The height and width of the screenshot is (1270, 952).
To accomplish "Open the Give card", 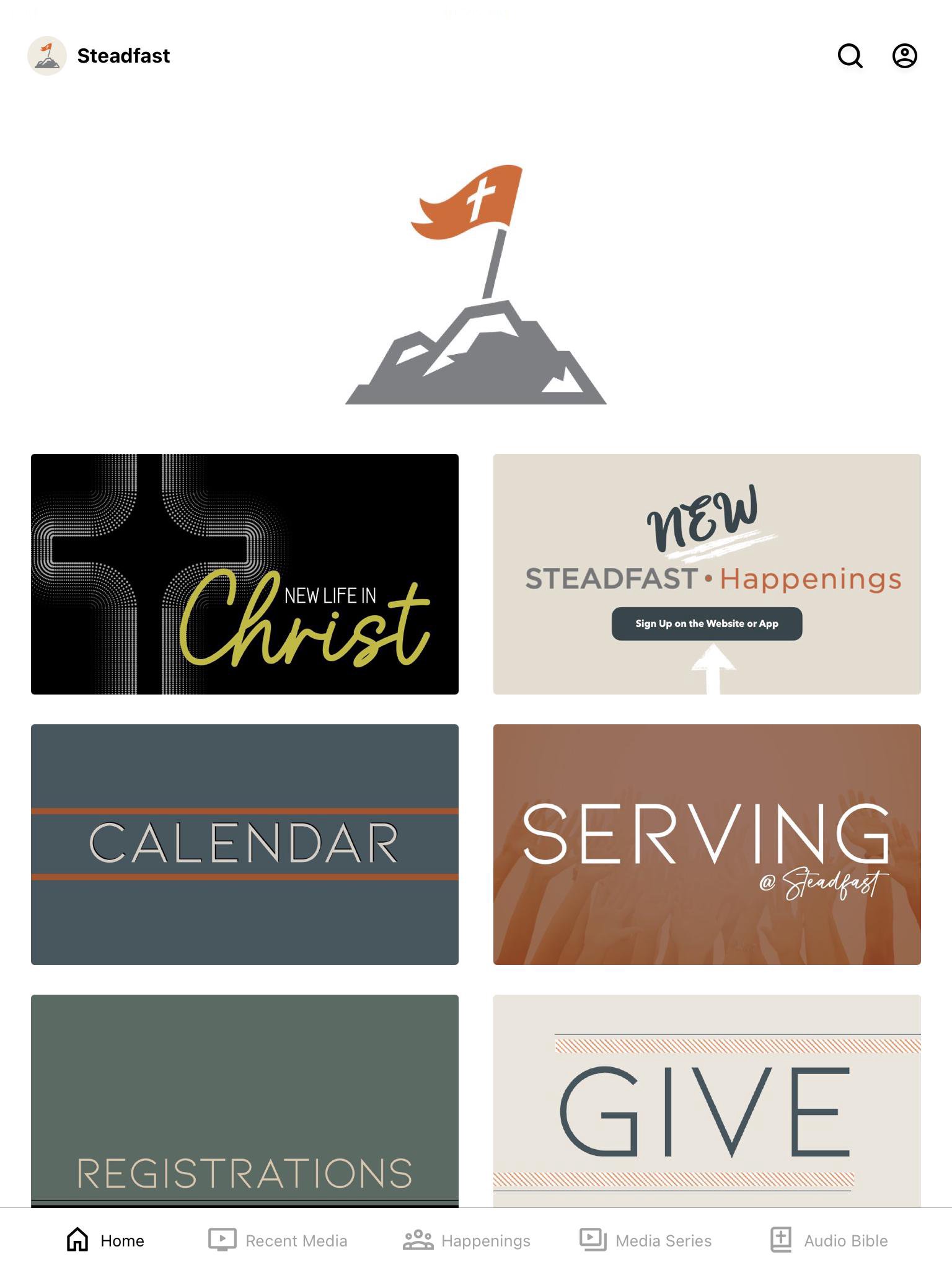I will coord(707,1101).
